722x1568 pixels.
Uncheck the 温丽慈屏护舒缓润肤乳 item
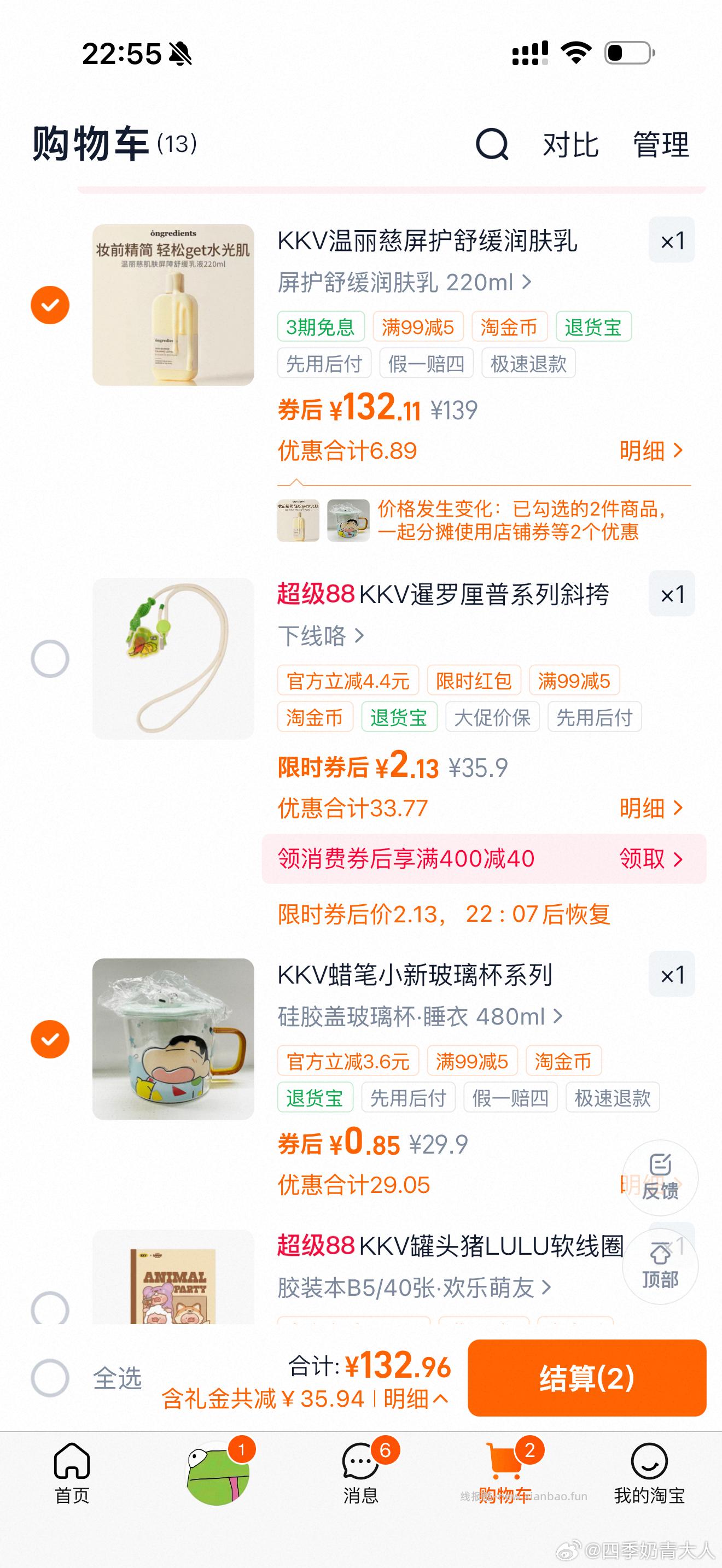click(51, 305)
